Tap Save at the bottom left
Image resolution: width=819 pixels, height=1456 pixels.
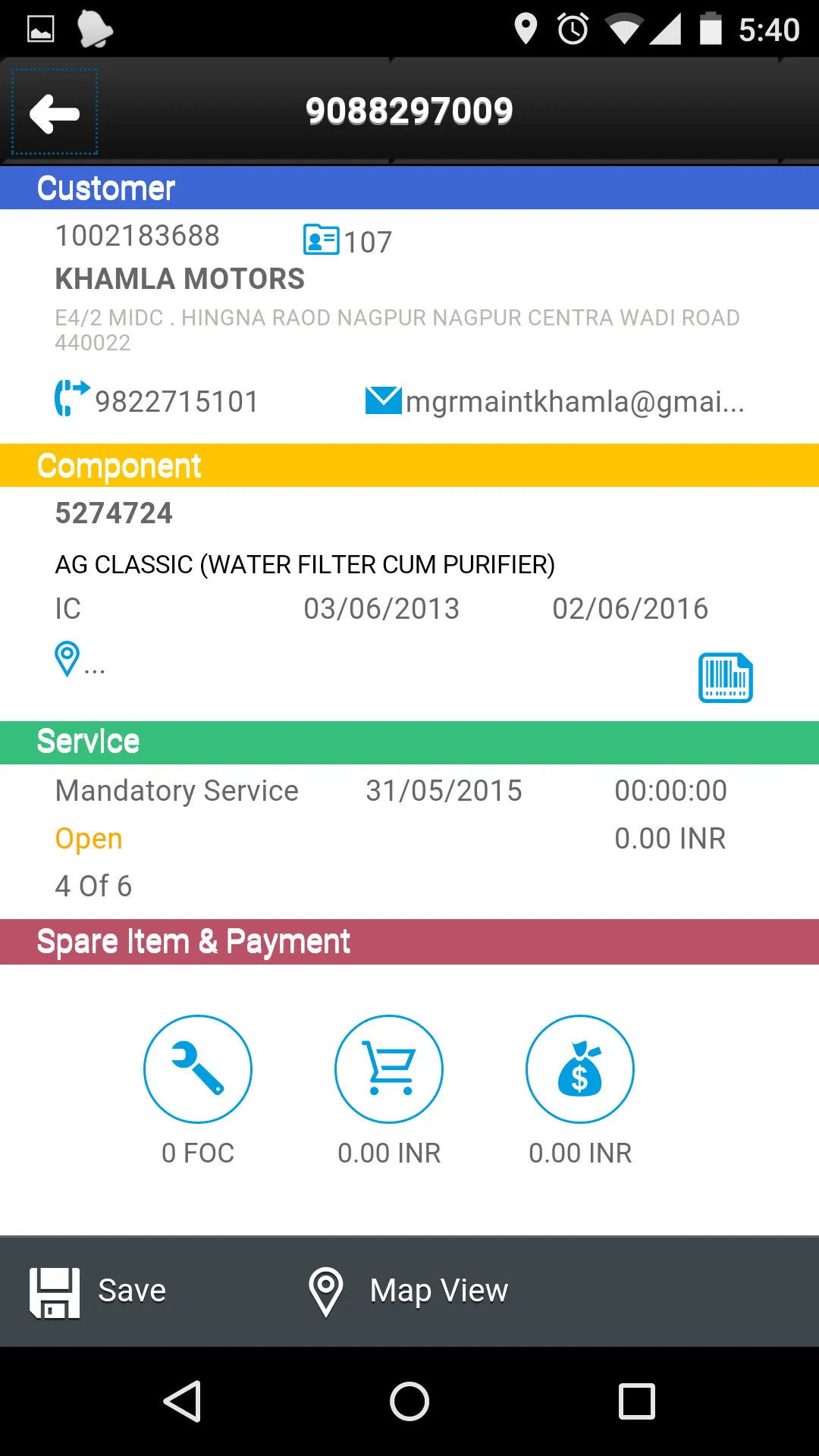[x=130, y=1290]
